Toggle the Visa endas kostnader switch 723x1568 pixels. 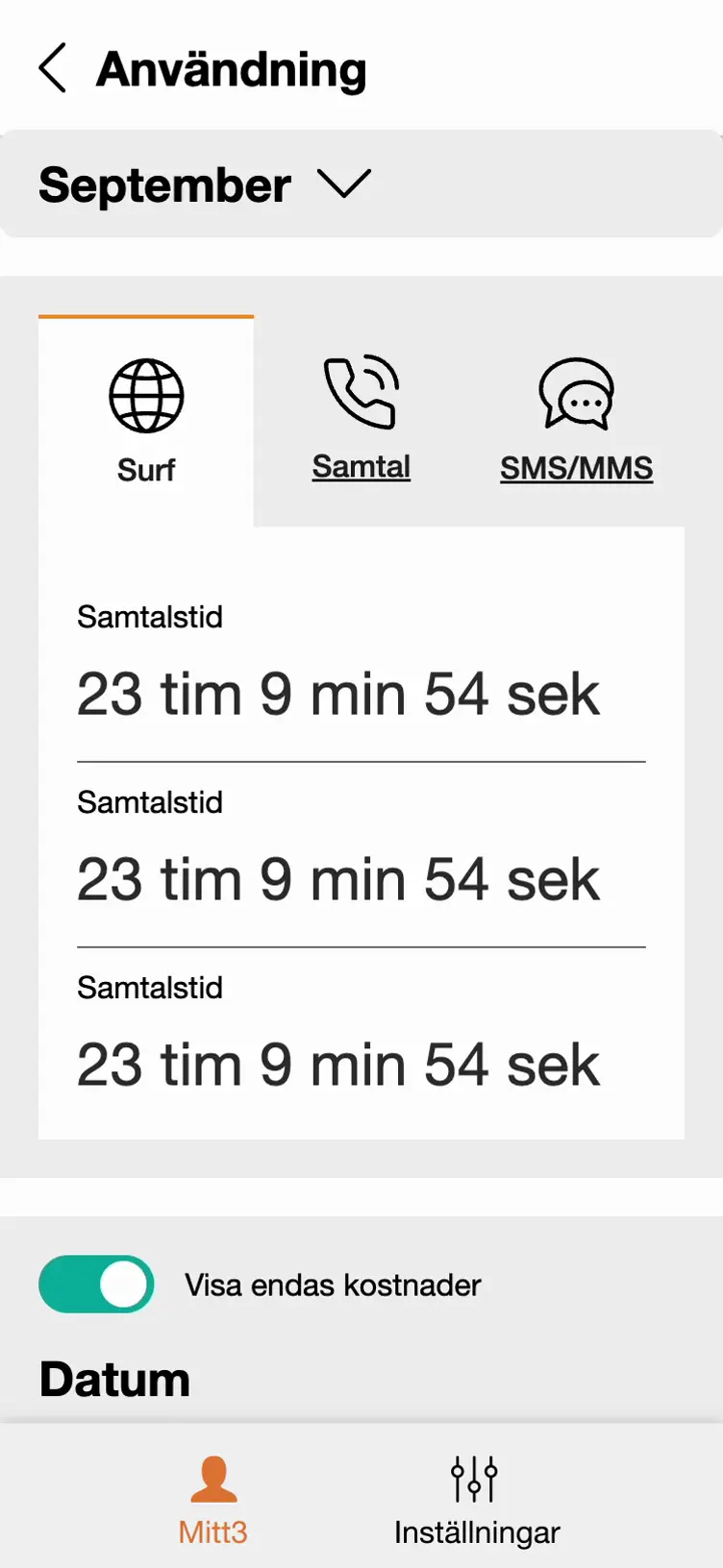pyautogui.click(x=96, y=1284)
